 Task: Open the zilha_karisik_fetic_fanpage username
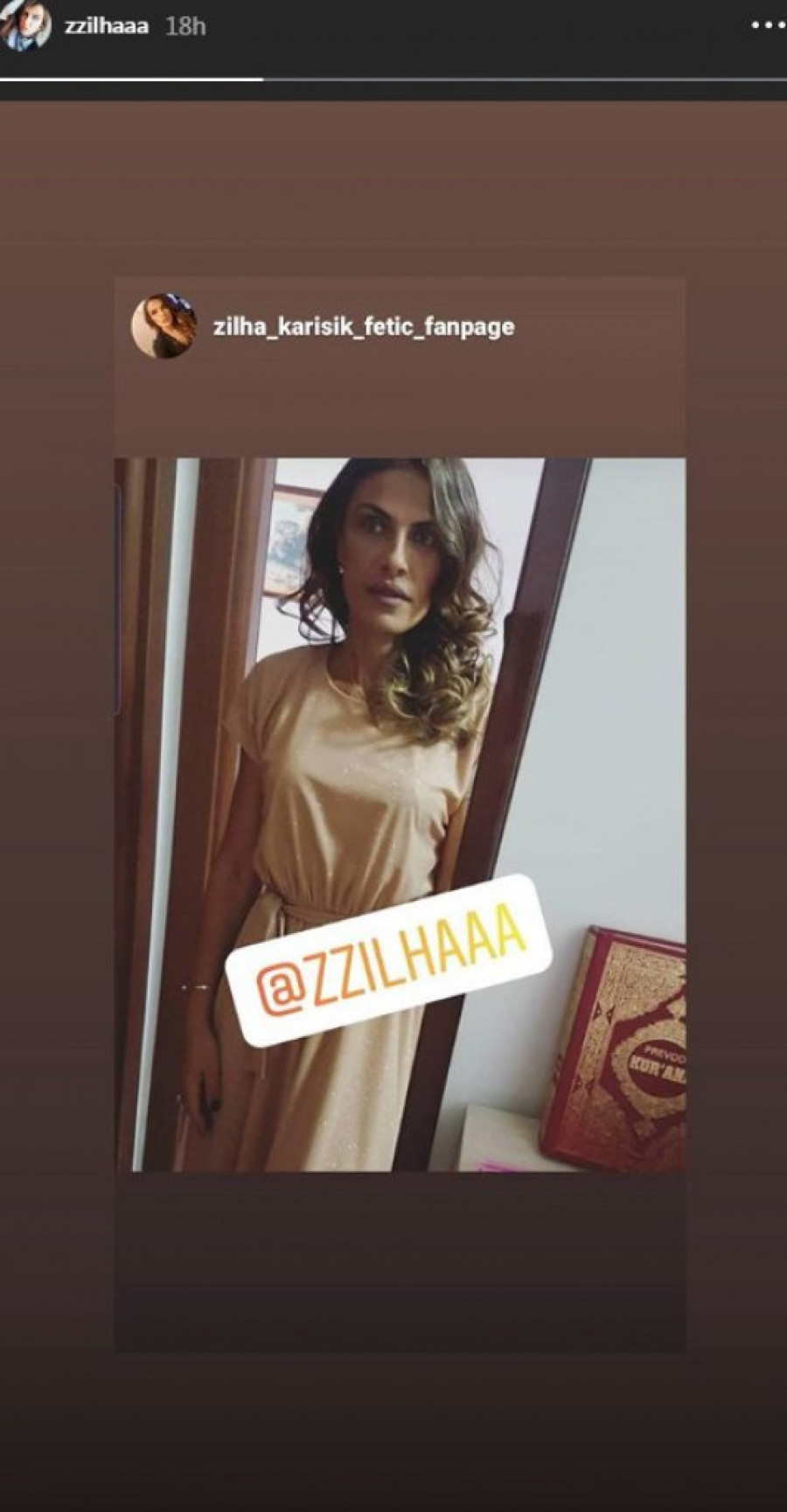[364, 326]
